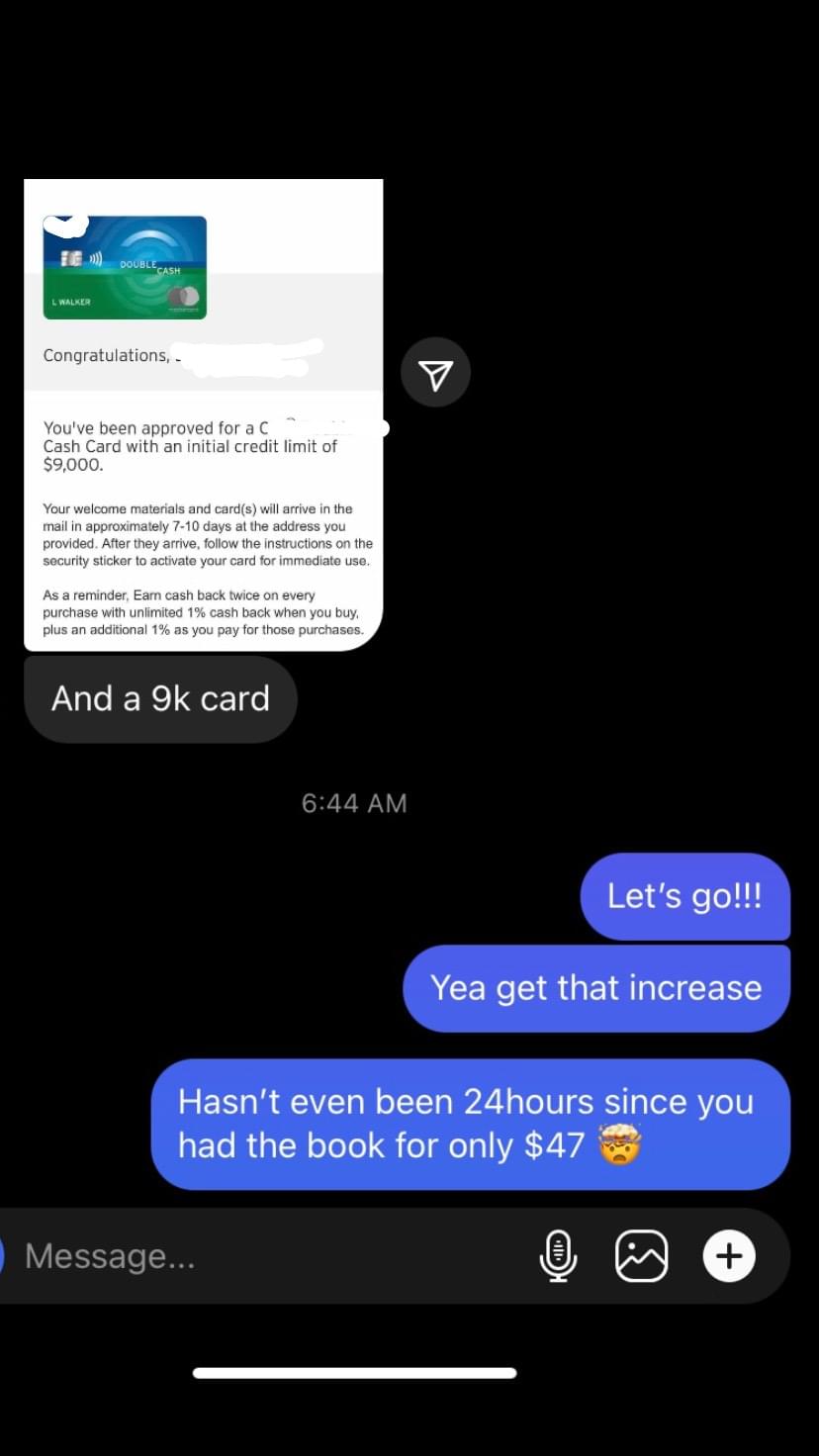Record a voice message with the microphone

pyautogui.click(x=558, y=1255)
